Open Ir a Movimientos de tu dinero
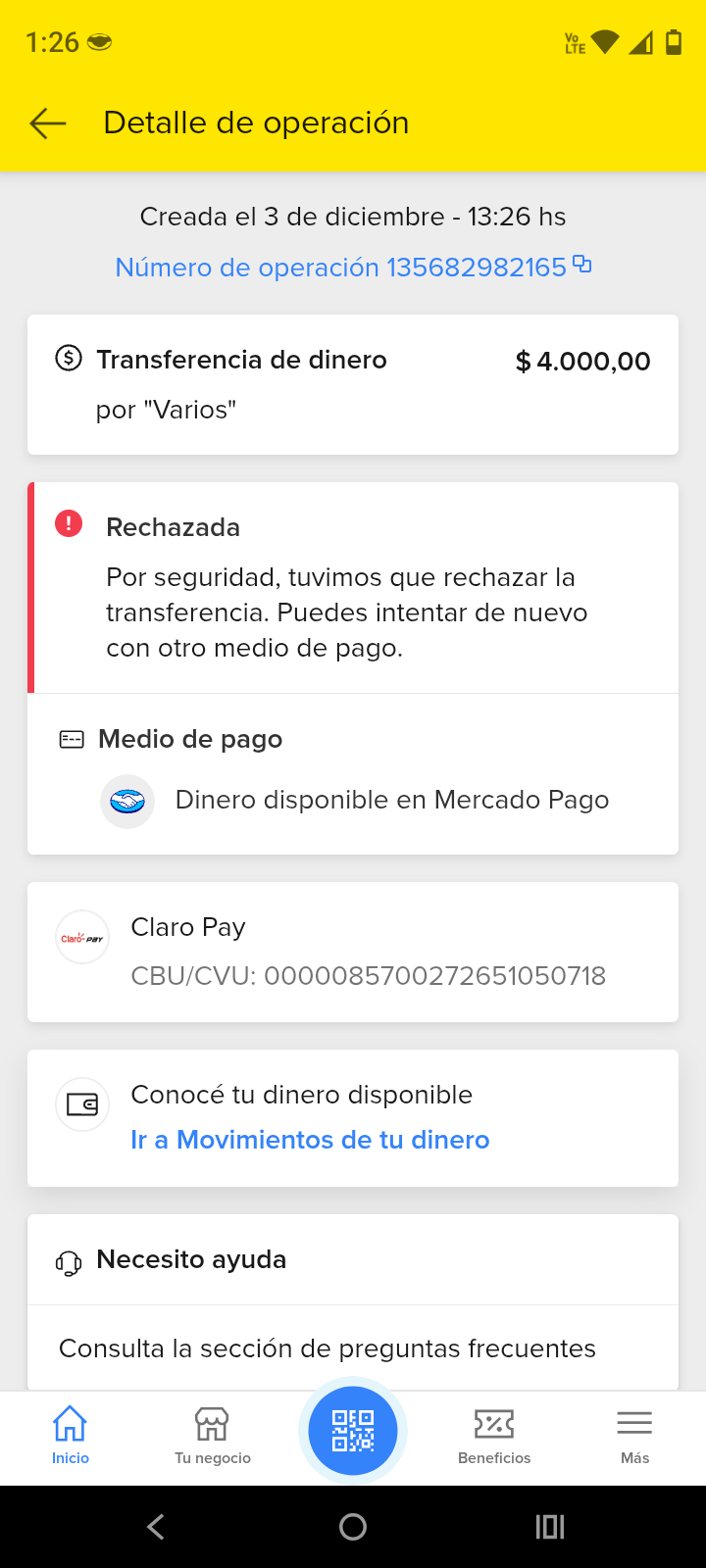 310,1140
